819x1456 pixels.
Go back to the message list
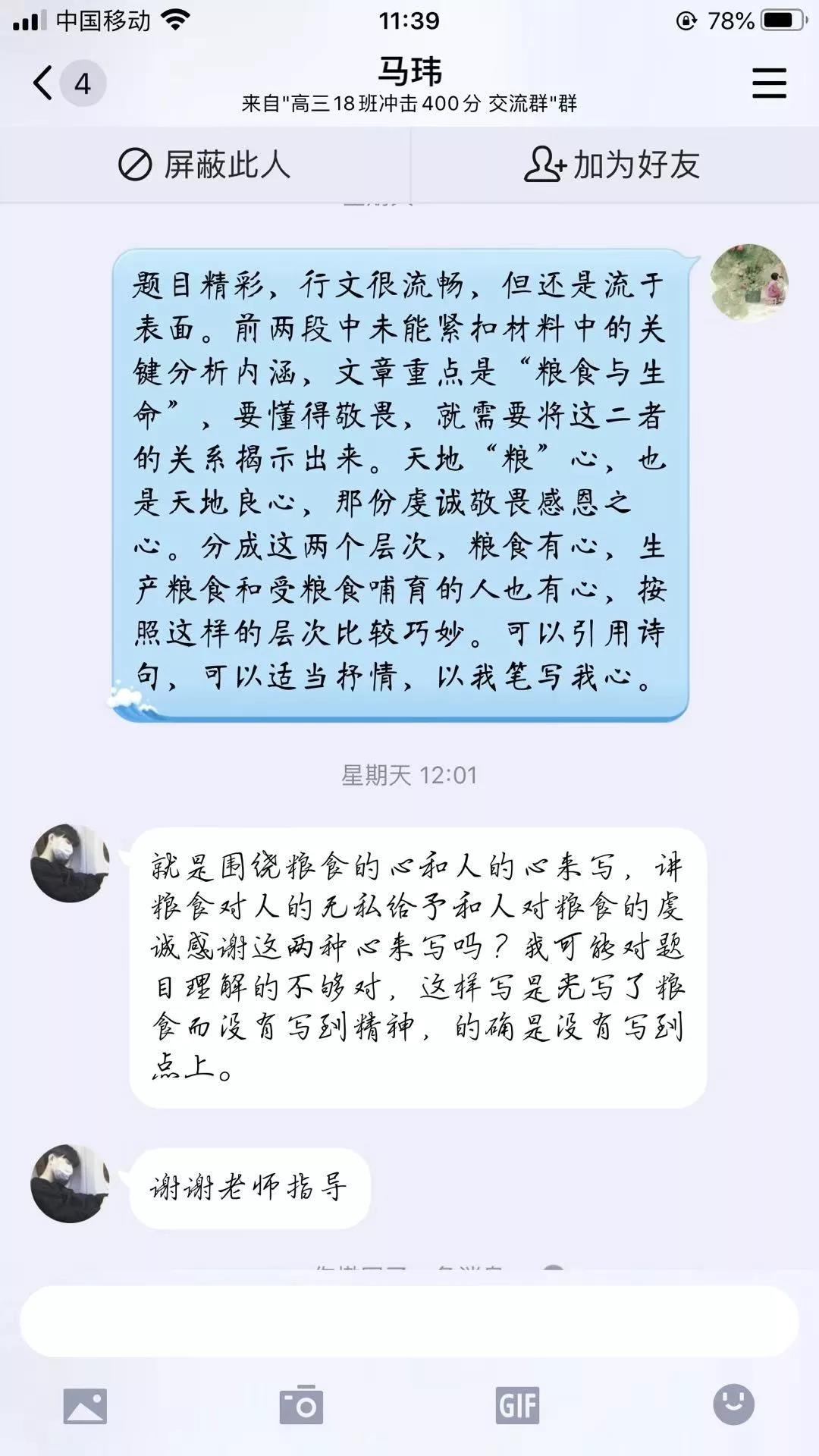(x=45, y=83)
